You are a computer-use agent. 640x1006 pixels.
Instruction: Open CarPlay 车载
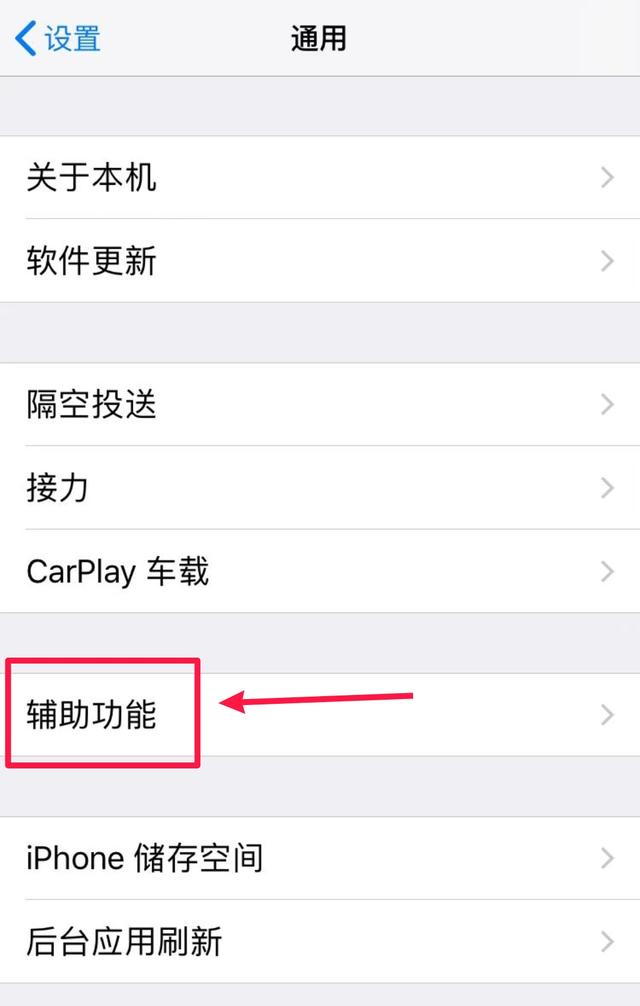320,571
